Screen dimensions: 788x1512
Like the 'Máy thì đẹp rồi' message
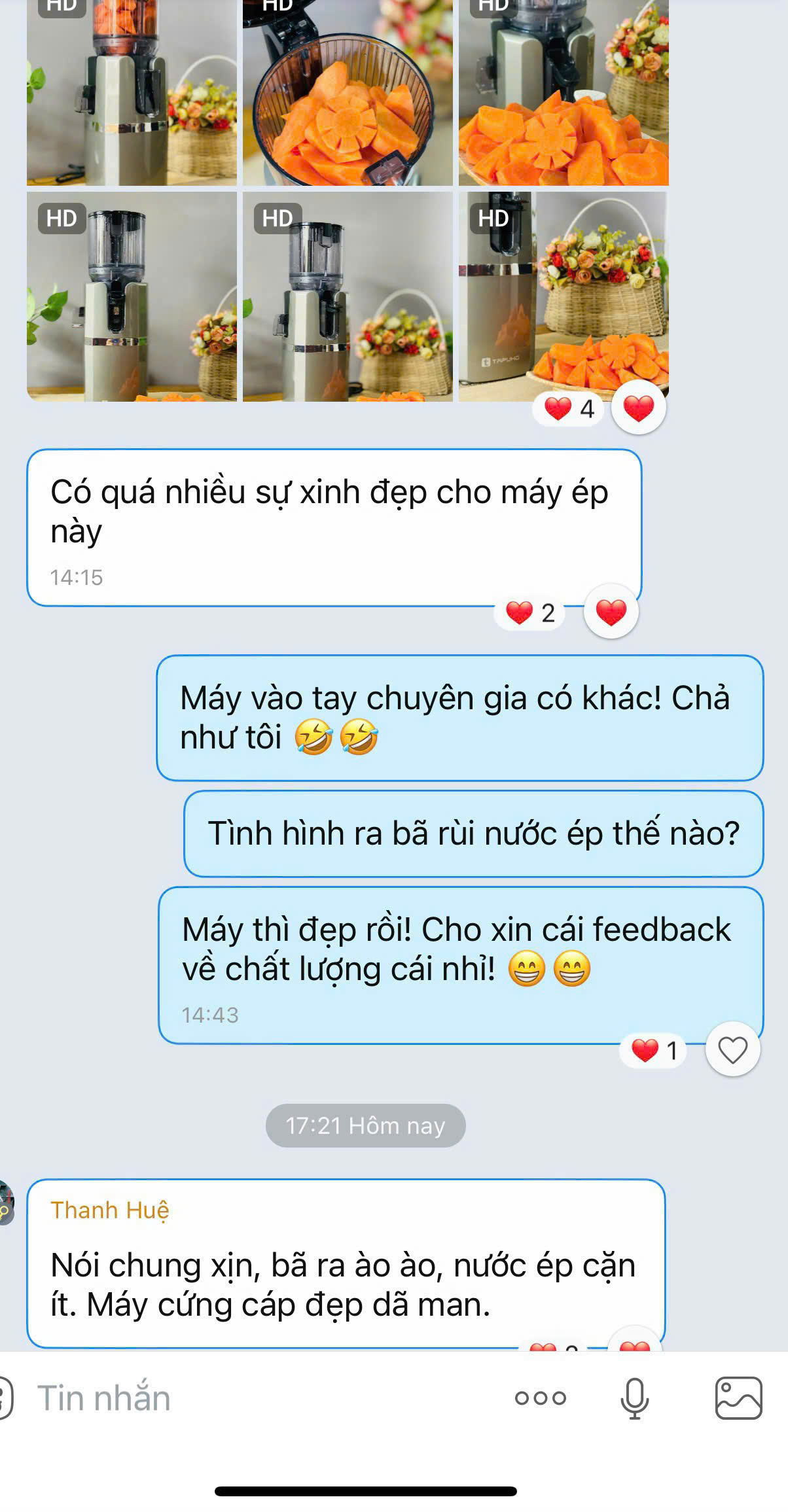click(732, 1050)
